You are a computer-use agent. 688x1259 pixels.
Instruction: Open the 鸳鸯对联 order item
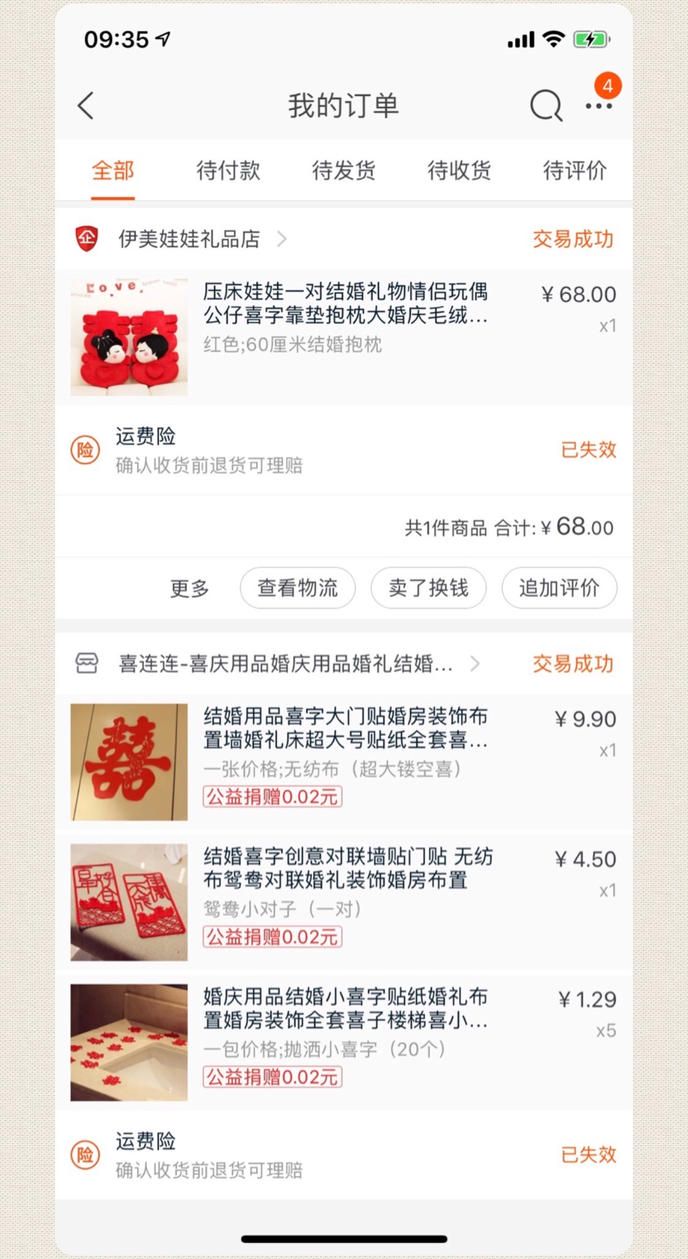(344, 902)
